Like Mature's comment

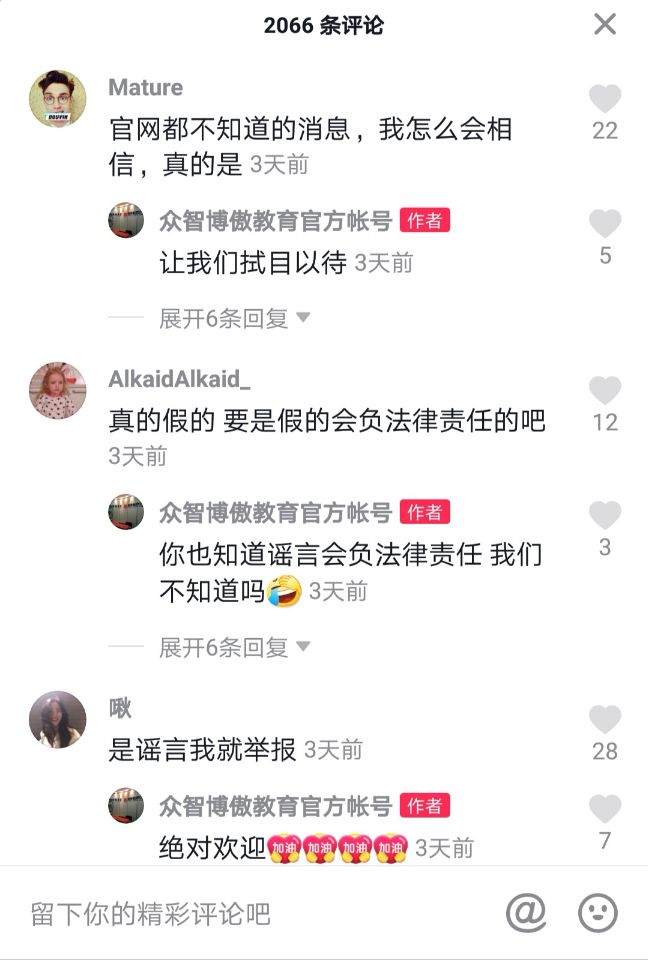(605, 99)
